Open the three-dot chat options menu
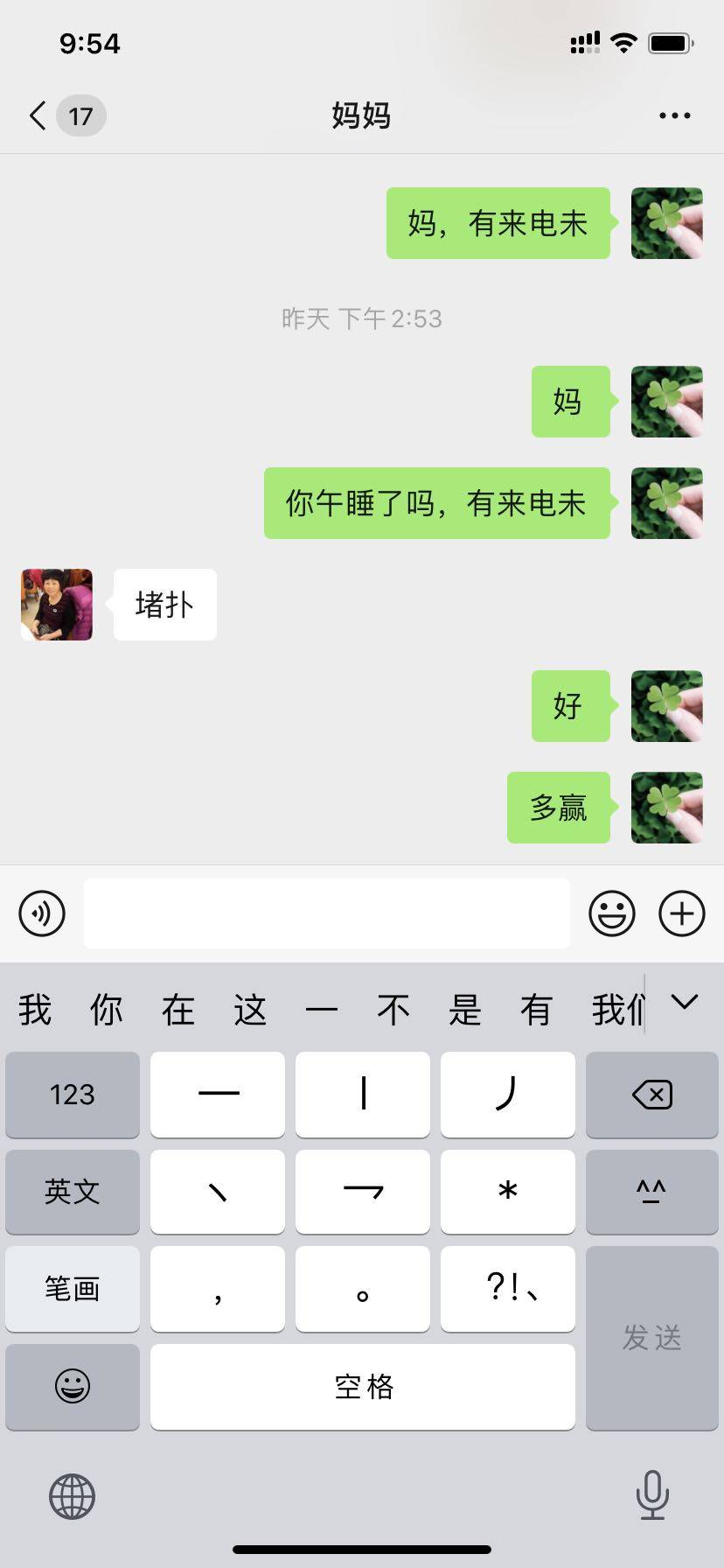 click(x=674, y=115)
